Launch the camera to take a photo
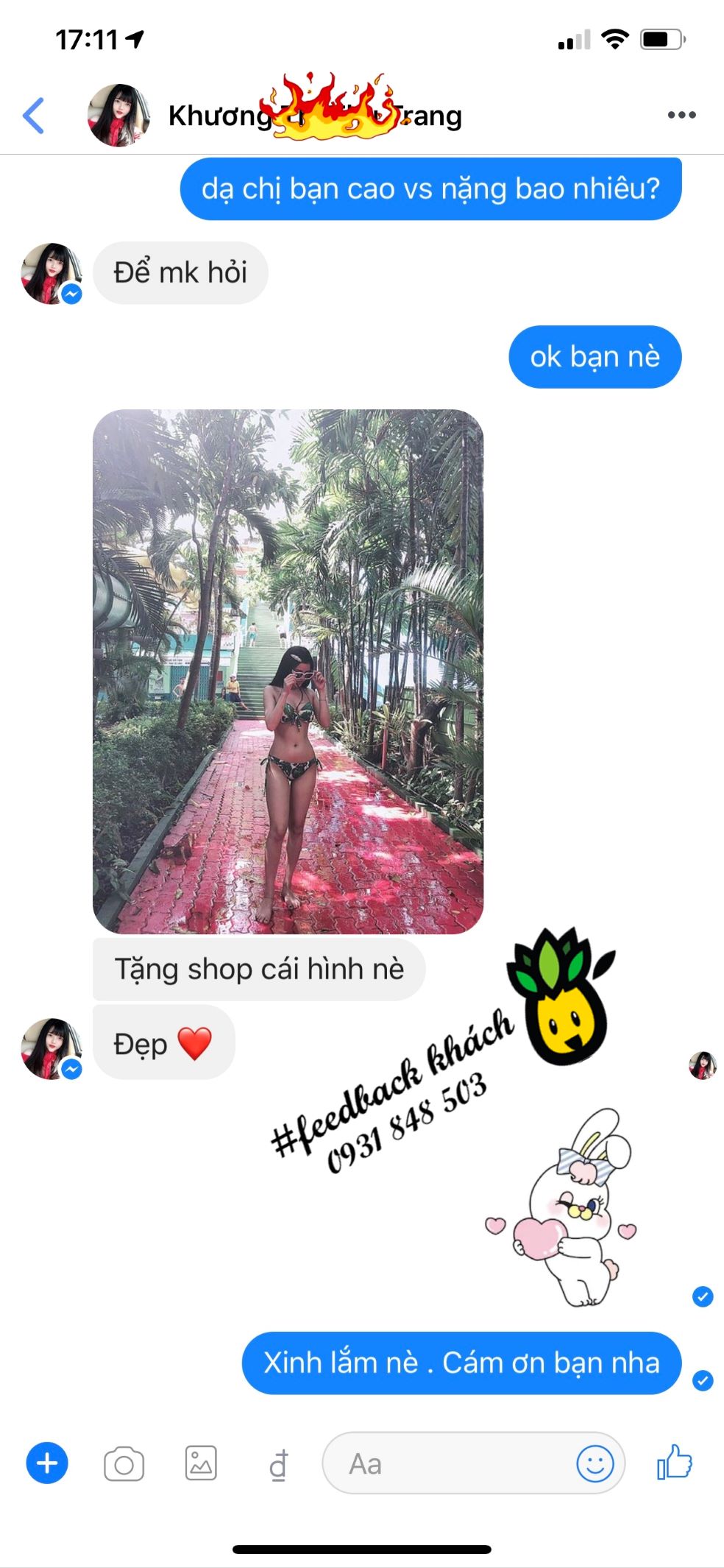Viewport: 724px width, 1568px height. coord(124,1464)
